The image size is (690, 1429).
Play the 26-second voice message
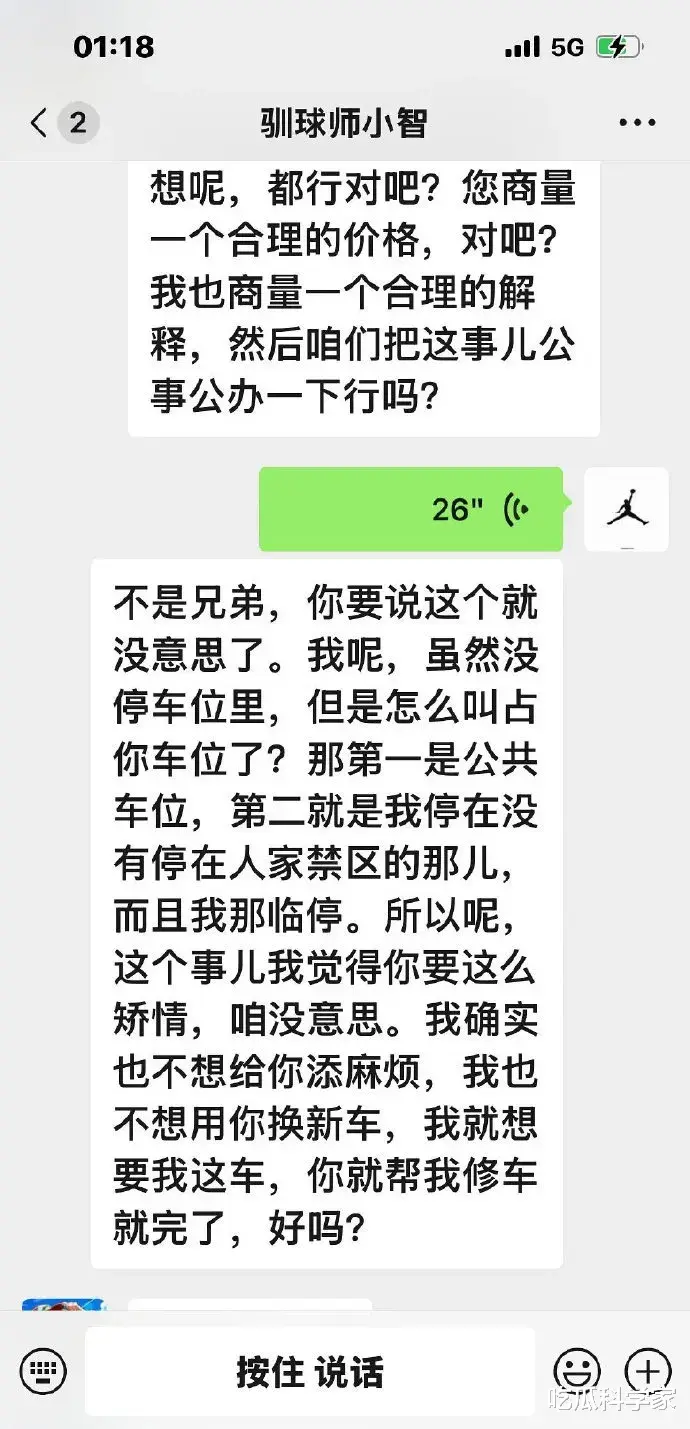(410, 509)
